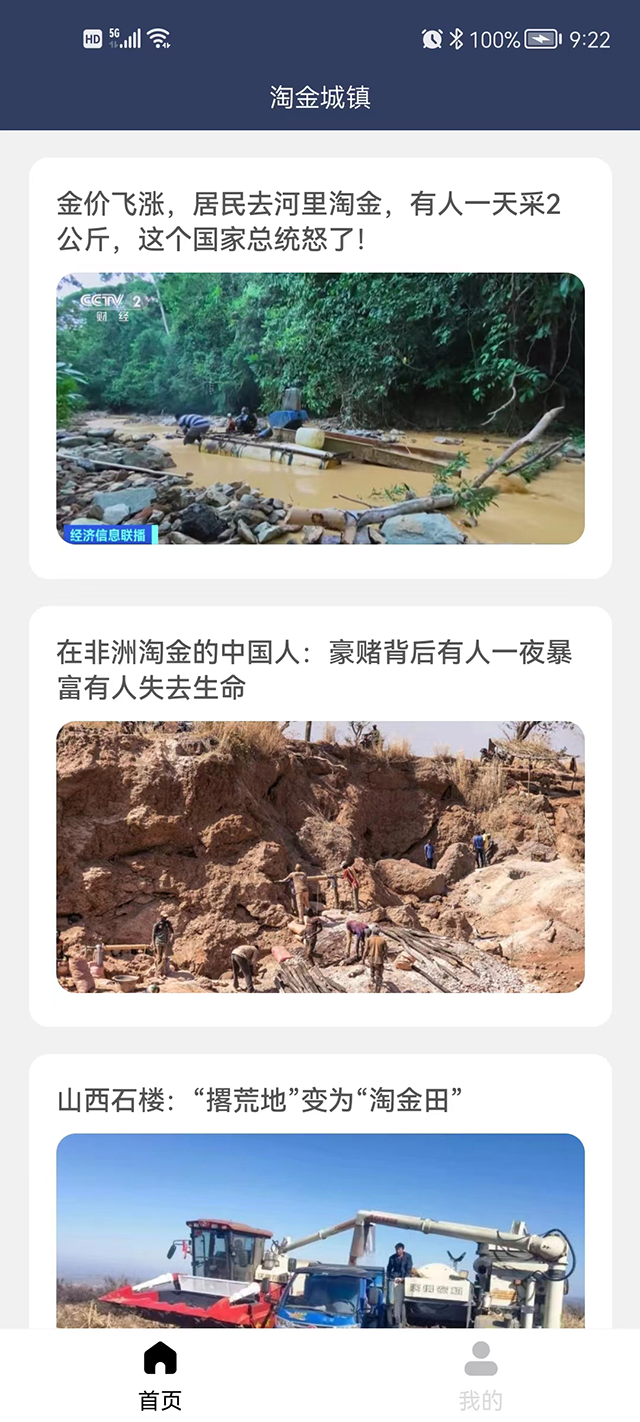Open the Shanxi Shilou 淘金田 article
This screenshot has width=640, height=1422.
click(x=260, y=1101)
